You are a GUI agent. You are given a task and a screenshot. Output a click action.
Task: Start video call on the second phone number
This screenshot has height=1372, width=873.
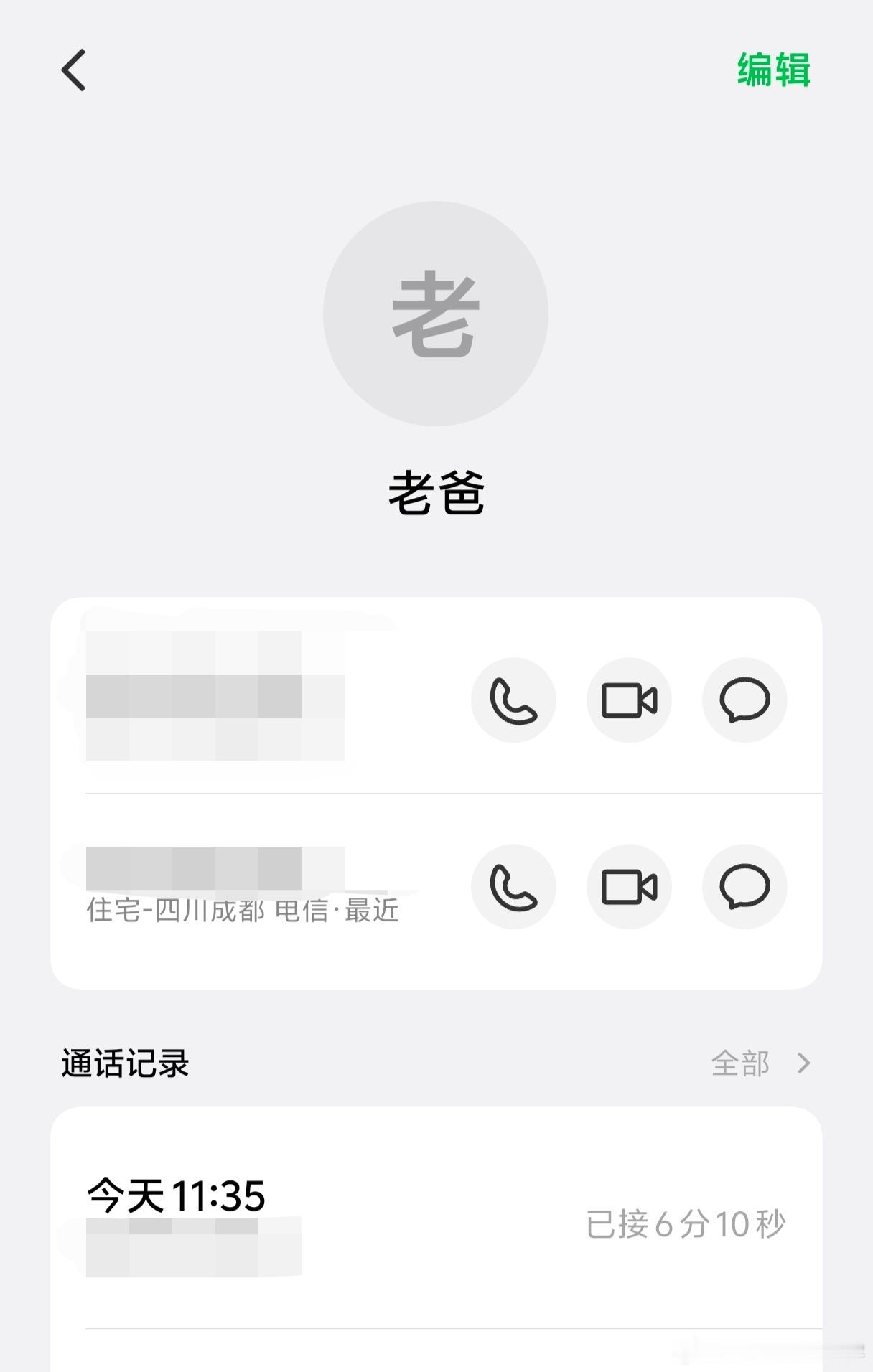tap(629, 887)
